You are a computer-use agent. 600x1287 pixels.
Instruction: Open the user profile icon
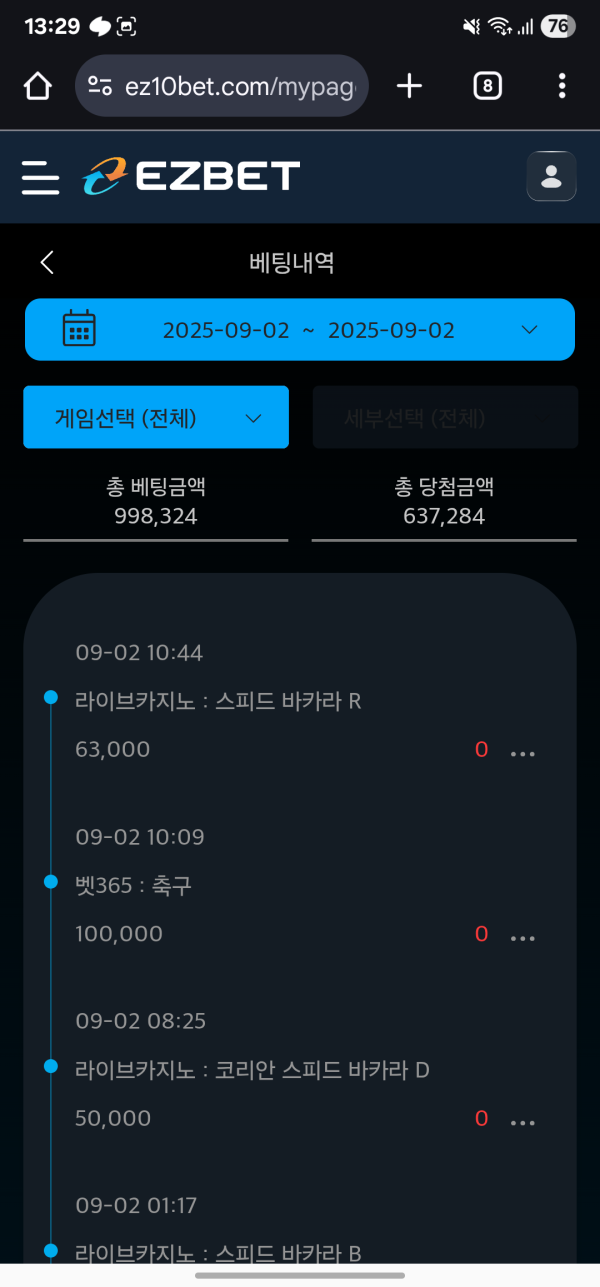point(551,177)
